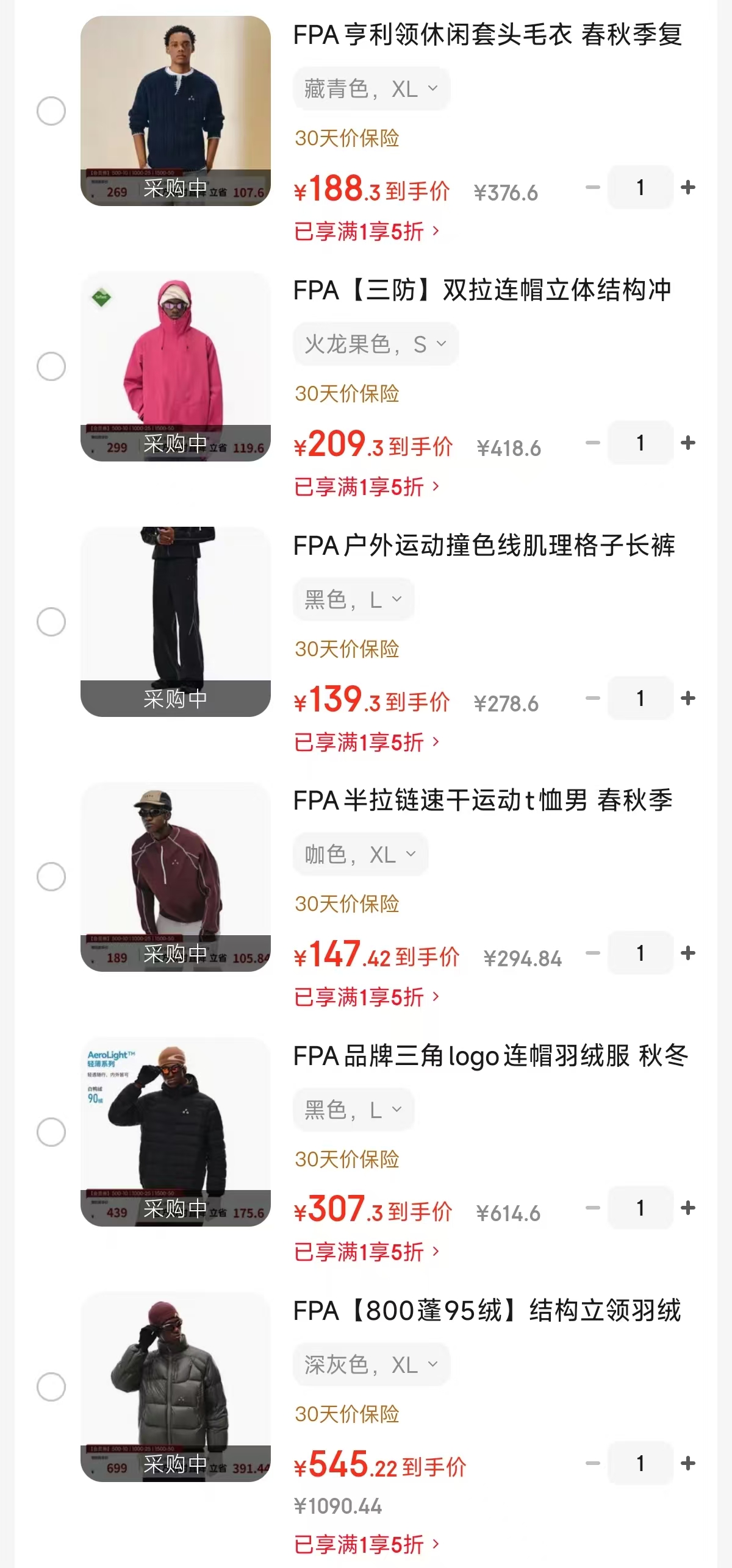Change the 火龙果色, S variant
This screenshot has height=1568, width=732.
[375, 344]
